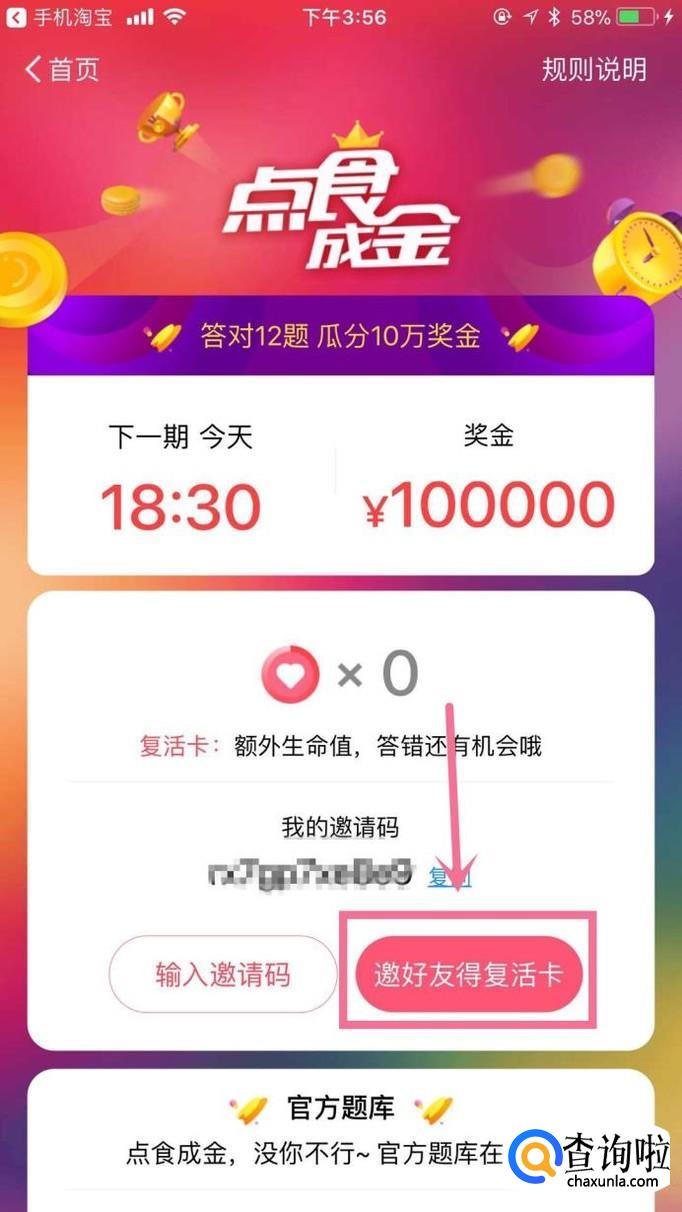Invite friends via 邀好友得复活卡
Screen dimensions: 682x1212
coord(469,975)
